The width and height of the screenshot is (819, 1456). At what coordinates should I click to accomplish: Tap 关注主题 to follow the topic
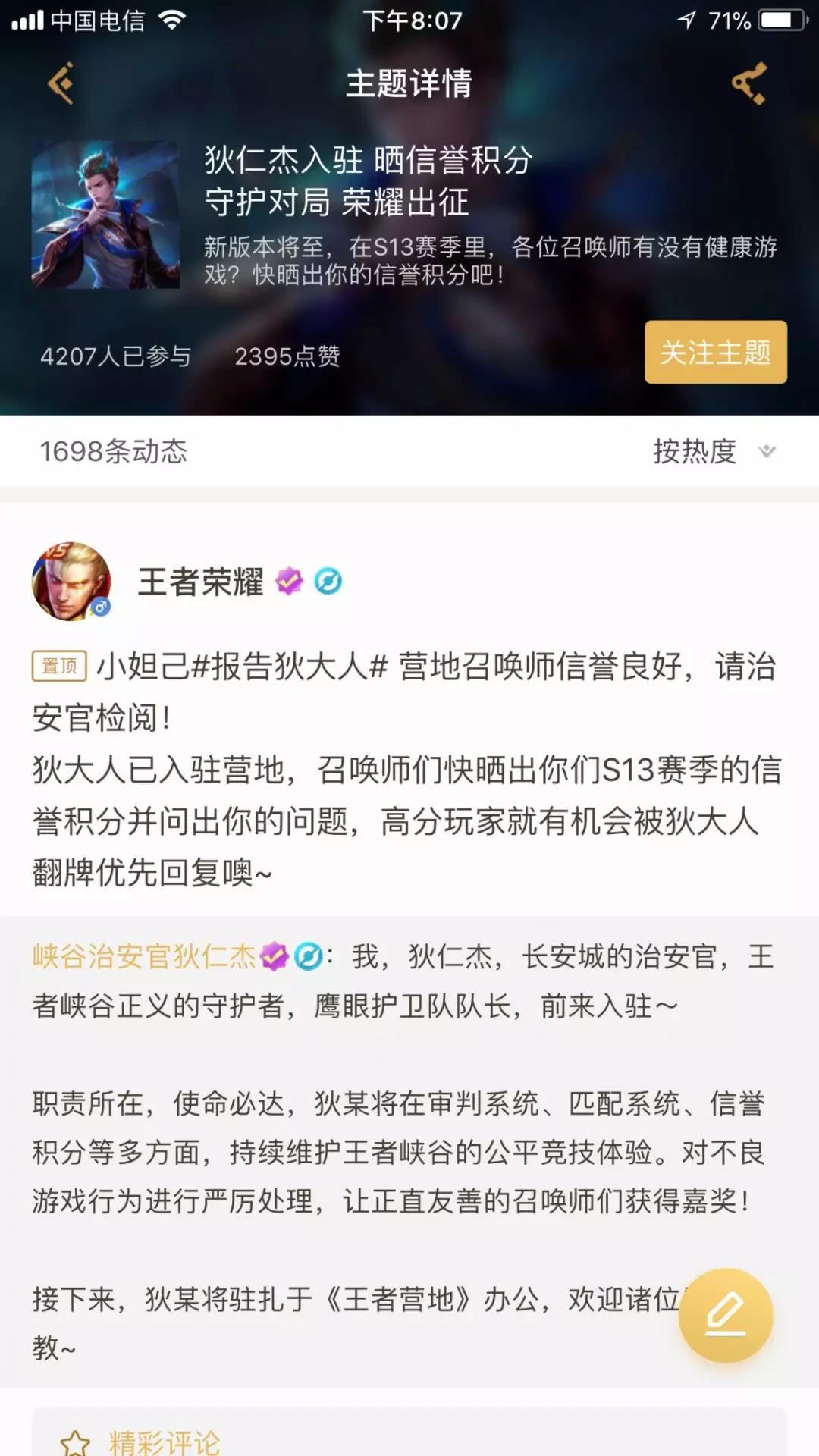click(x=715, y=352)
